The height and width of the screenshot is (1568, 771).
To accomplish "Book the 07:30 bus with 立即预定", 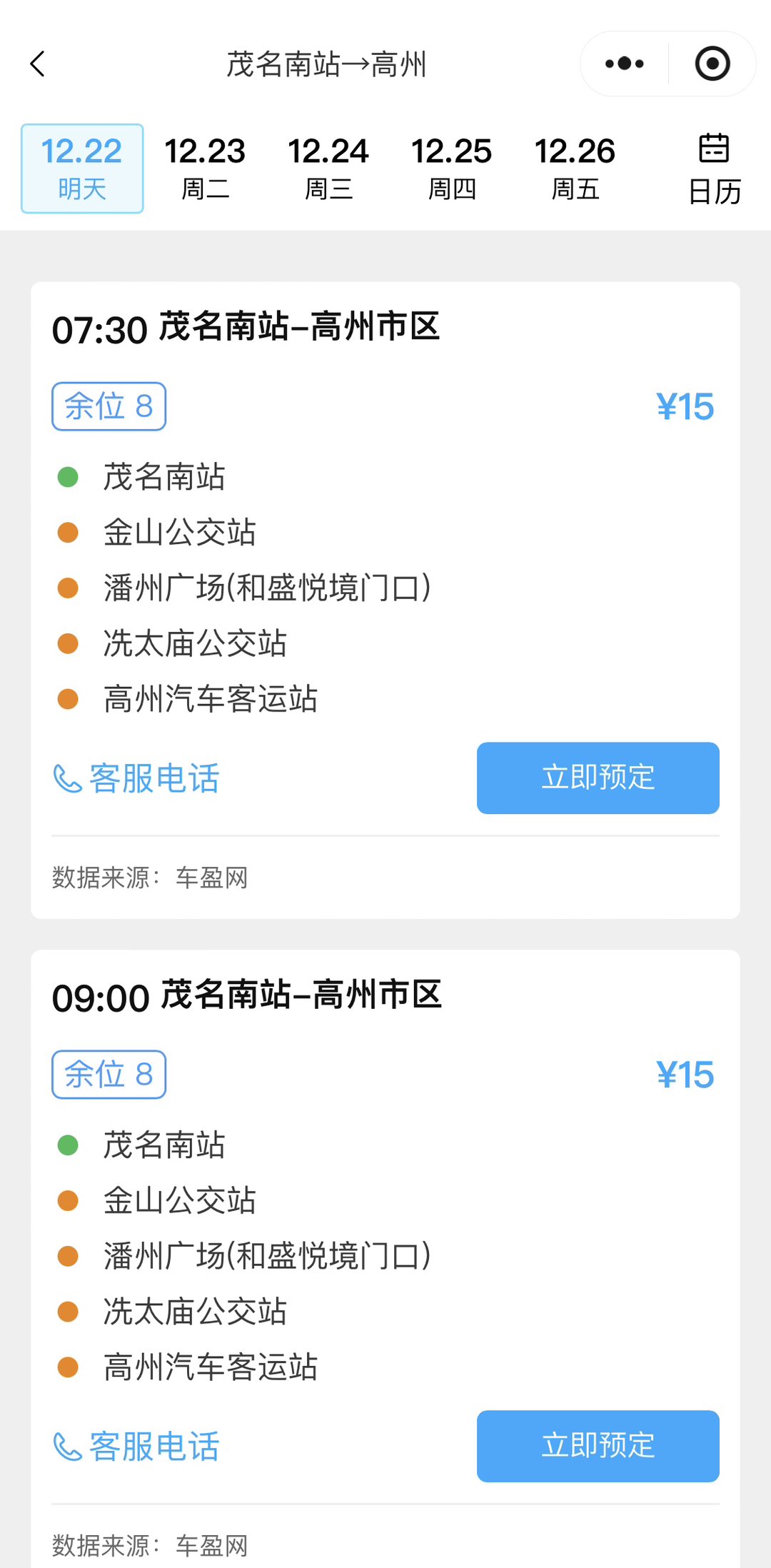I will click(598, 778).
